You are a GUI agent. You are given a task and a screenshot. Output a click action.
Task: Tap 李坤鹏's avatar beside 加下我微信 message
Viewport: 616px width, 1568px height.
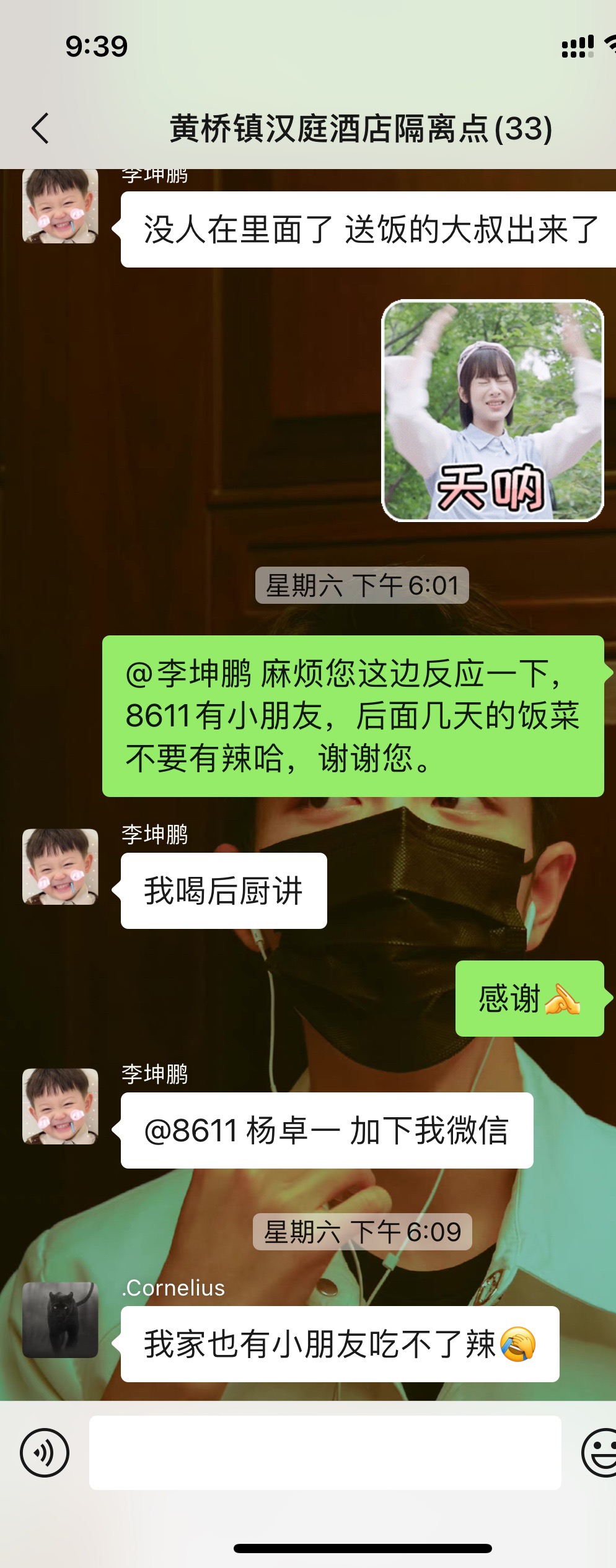60,1106
